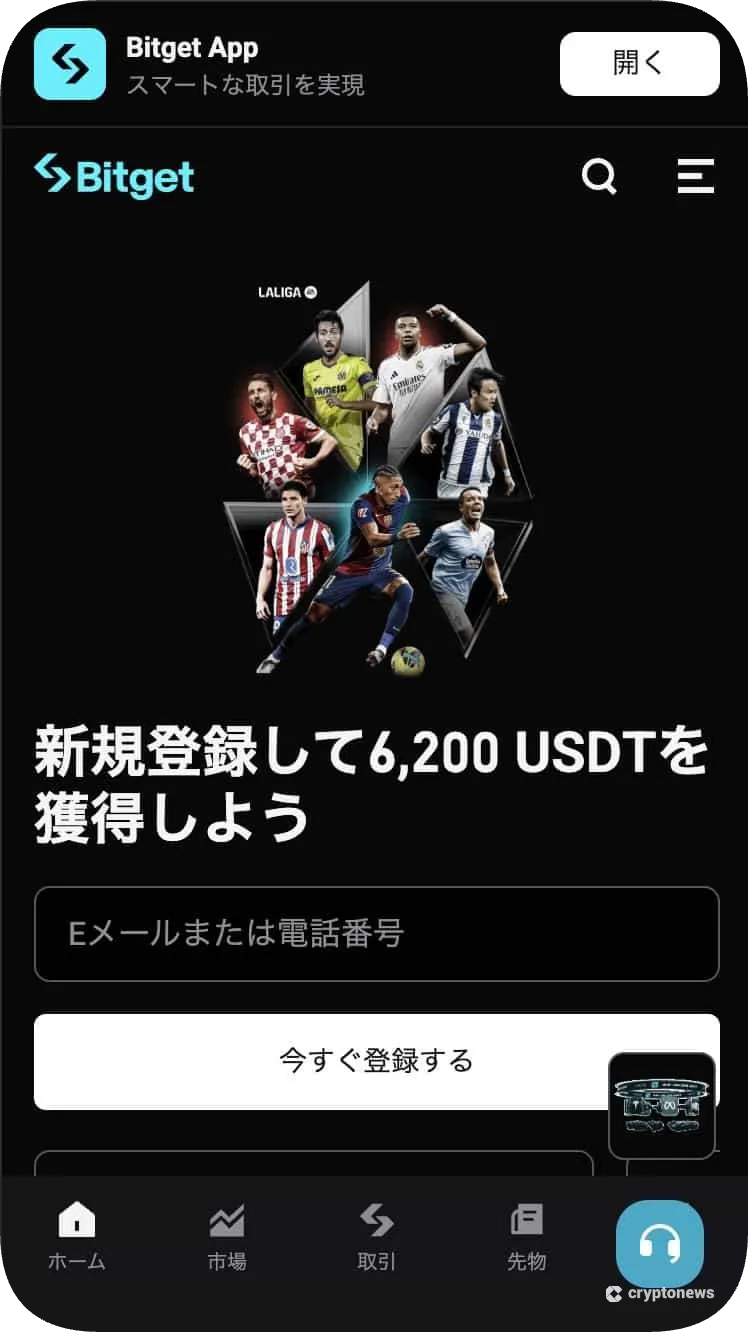
Task: Click the 今すぐ登録する register button
Action: (374, 1061)
